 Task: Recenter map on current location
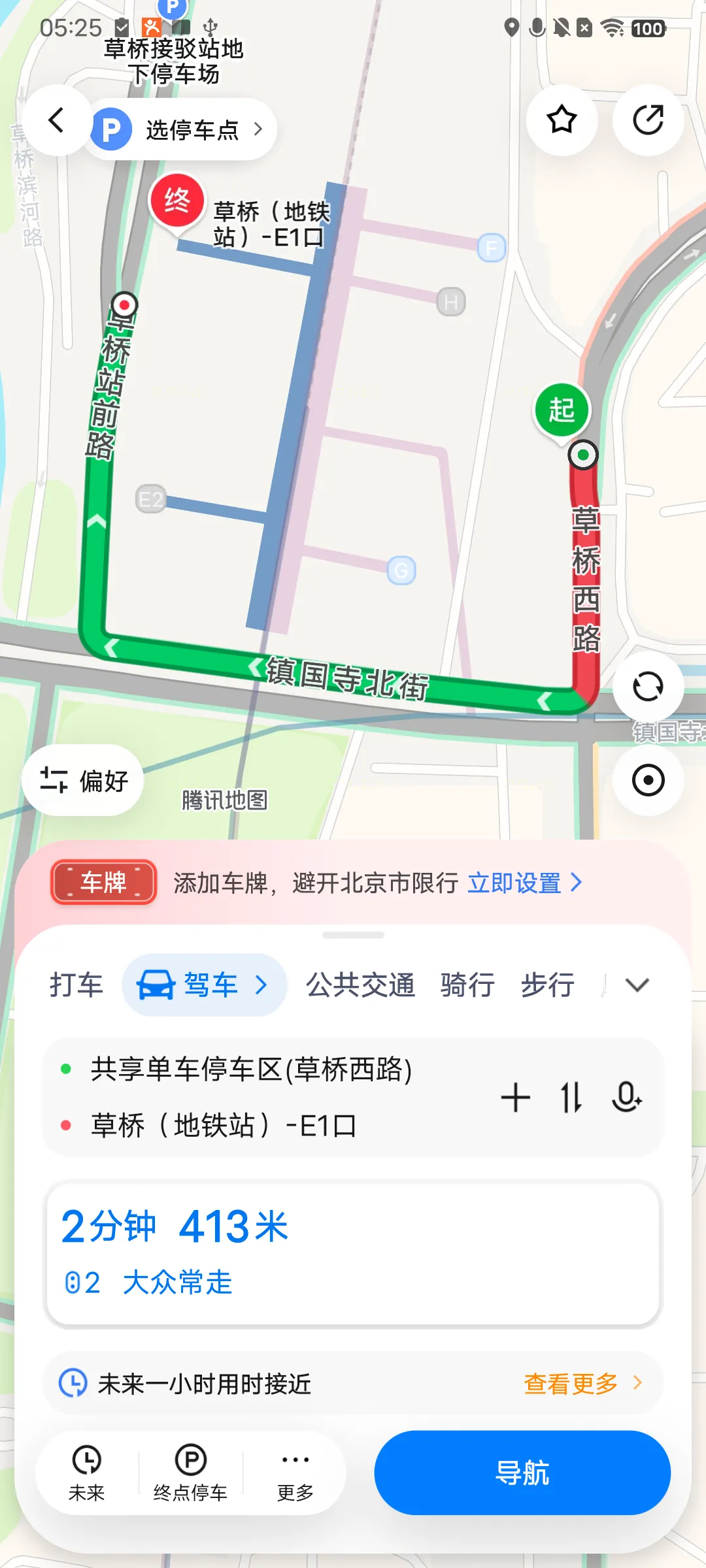point(648,780)
